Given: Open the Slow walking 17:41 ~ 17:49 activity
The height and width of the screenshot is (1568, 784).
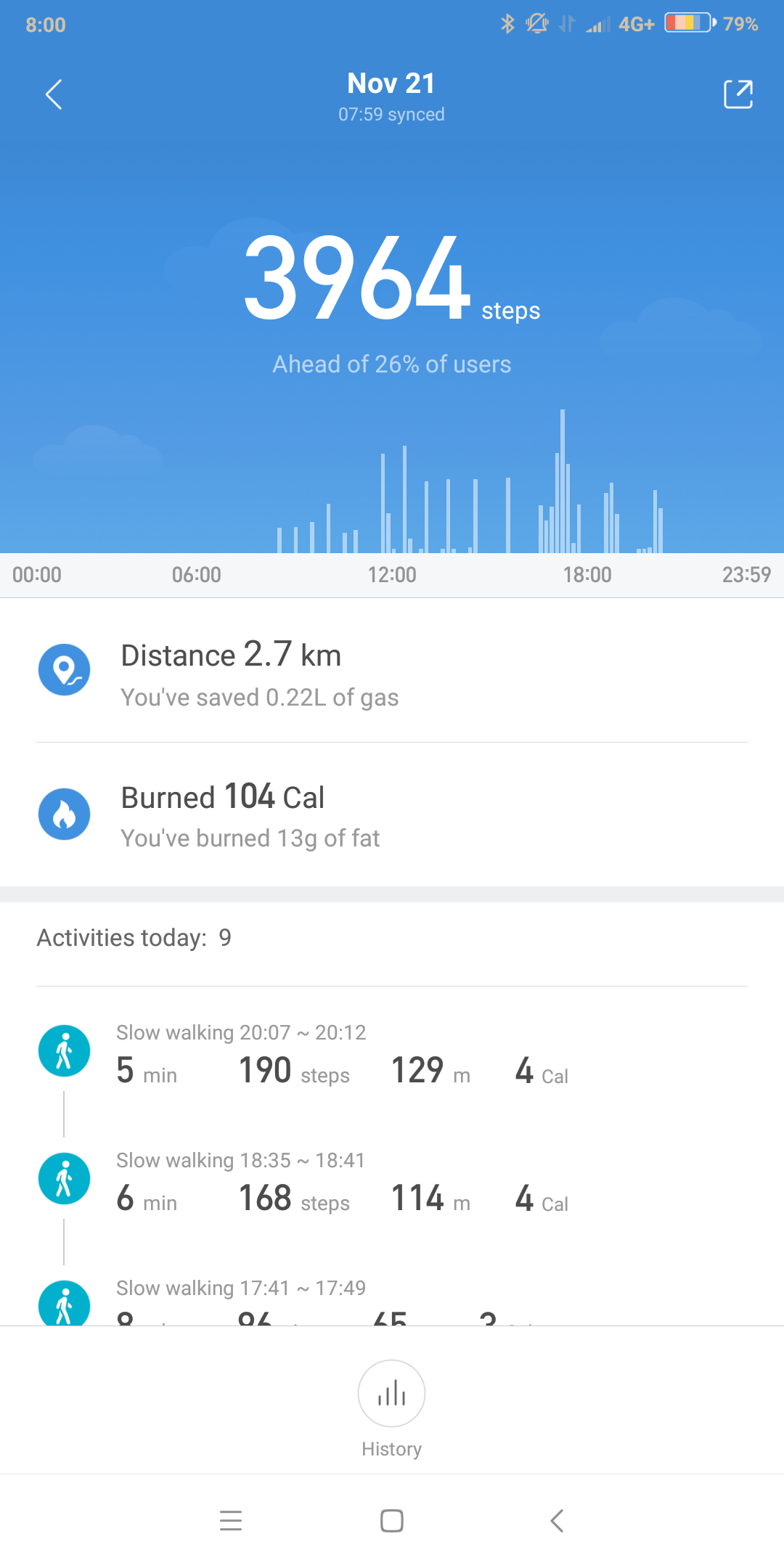Looking at the screenshot, I should pos(392,1303).
